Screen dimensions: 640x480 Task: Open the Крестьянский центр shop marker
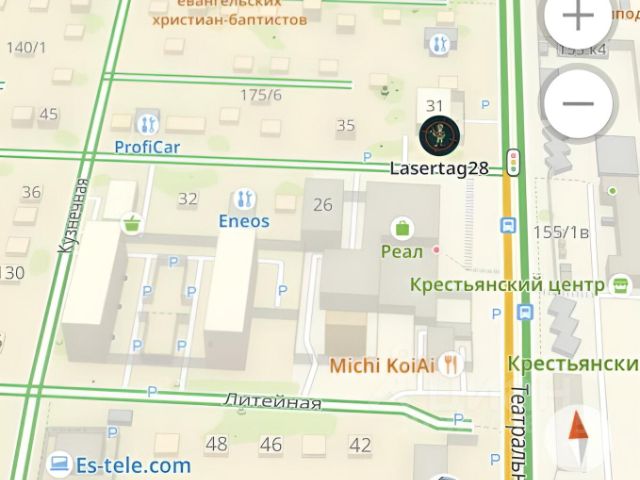(x=620, y=285)
